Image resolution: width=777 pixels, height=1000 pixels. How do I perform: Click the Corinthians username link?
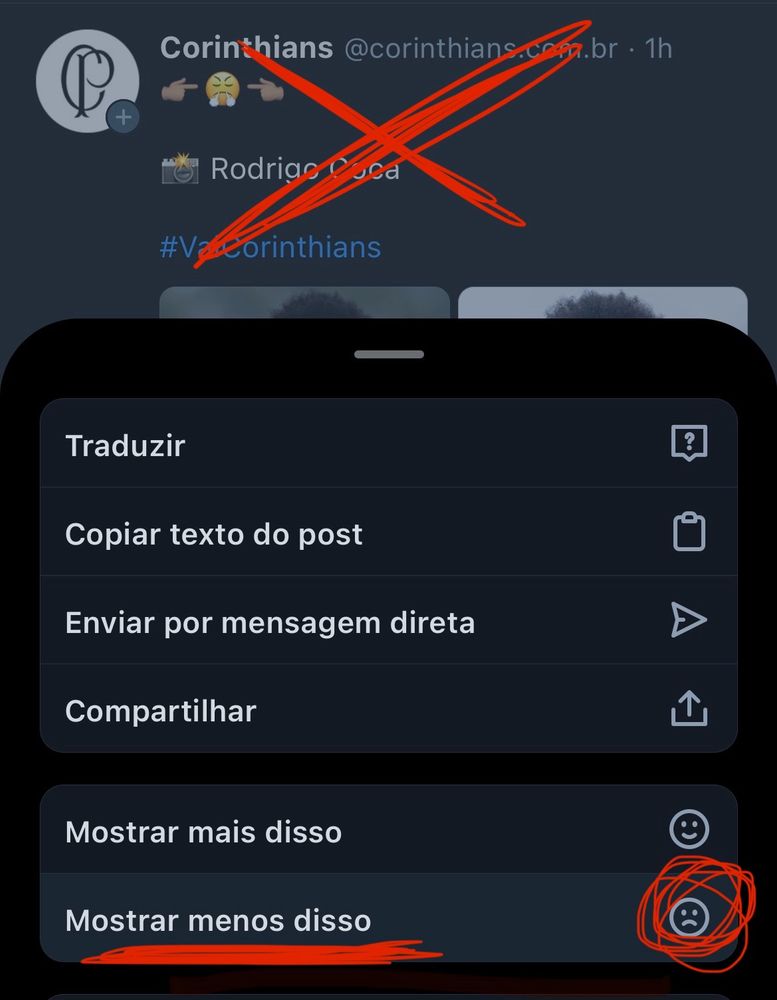[x=246, y=46]
